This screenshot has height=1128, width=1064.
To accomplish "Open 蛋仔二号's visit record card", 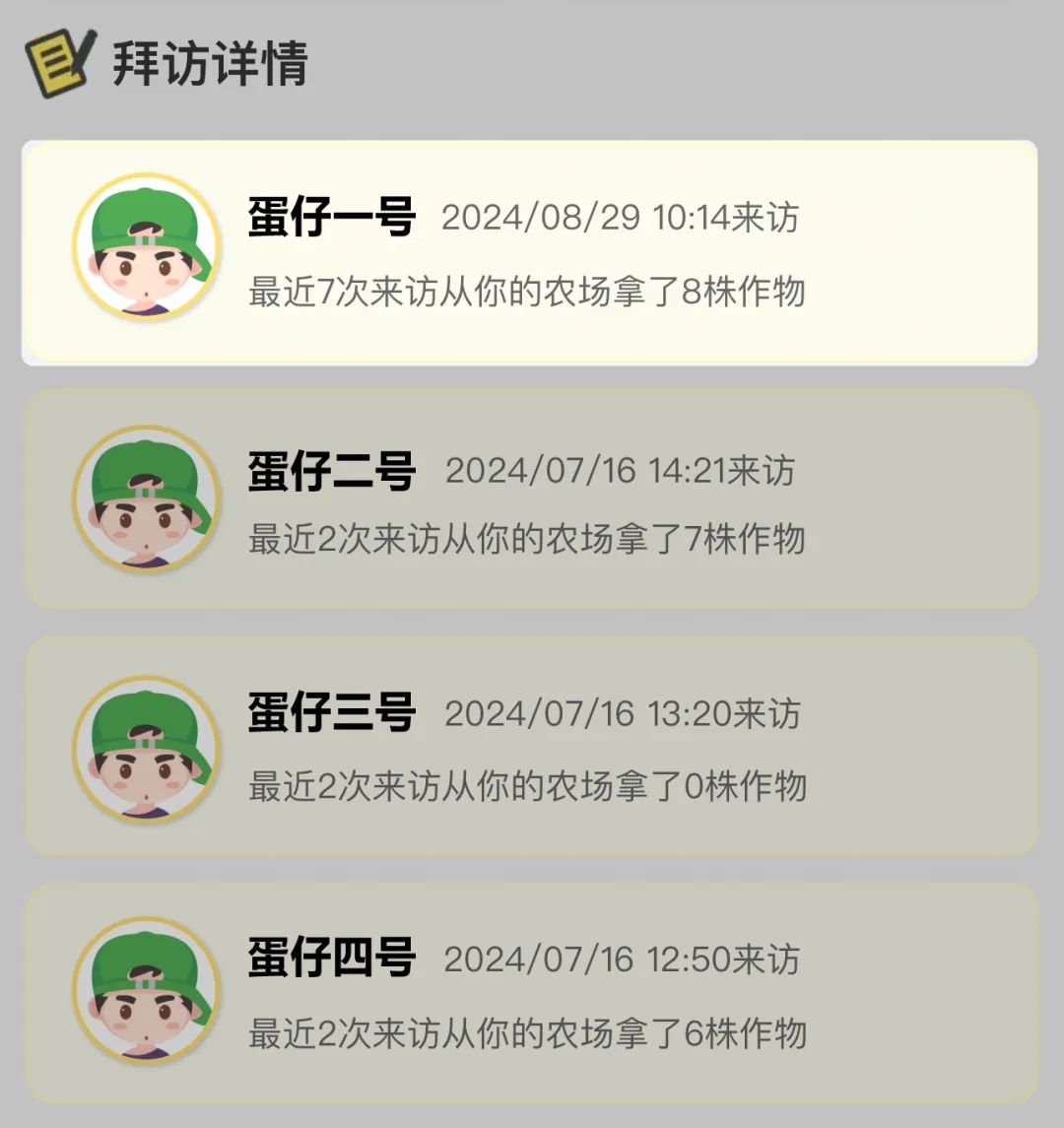I will tap(532, 499).
